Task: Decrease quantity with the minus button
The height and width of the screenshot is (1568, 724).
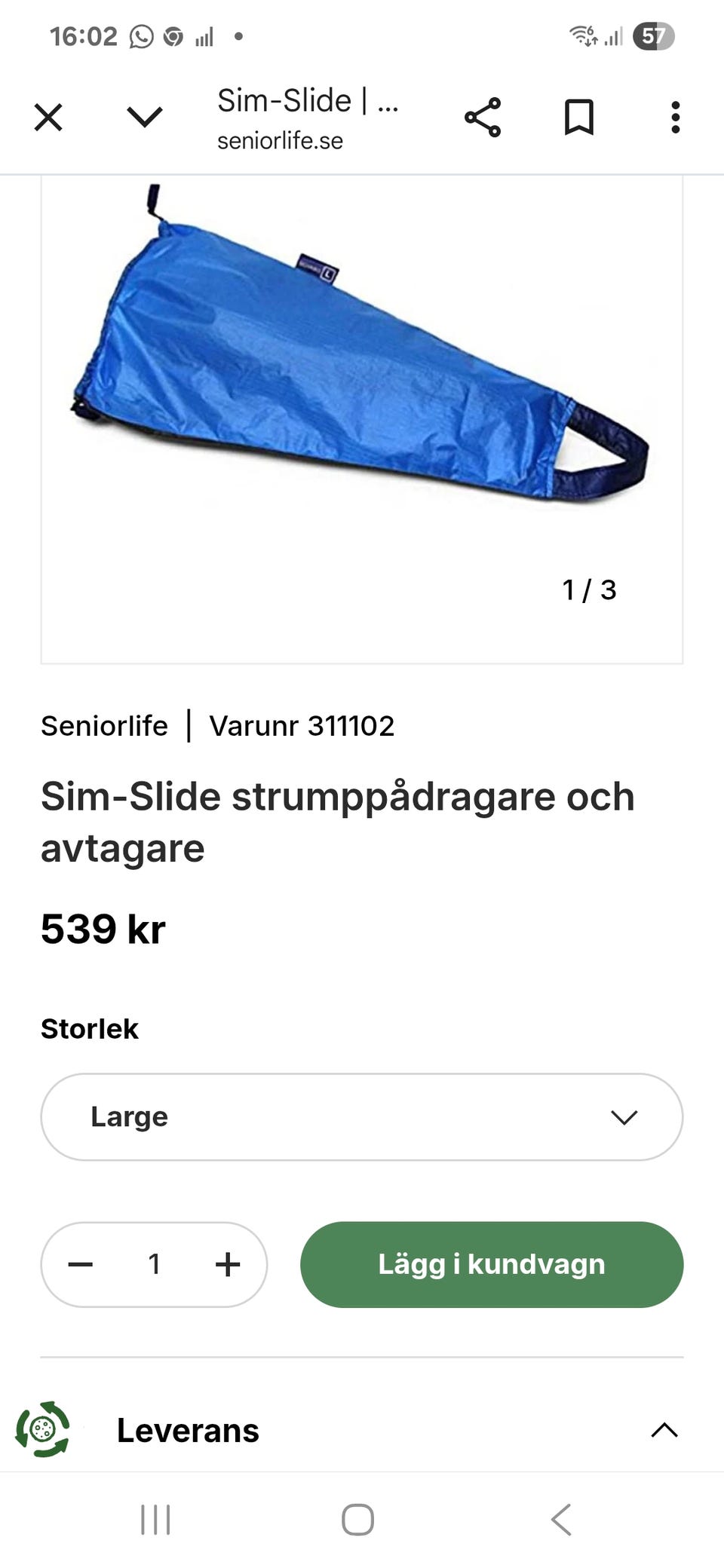Action: (x=81, y=1264)
